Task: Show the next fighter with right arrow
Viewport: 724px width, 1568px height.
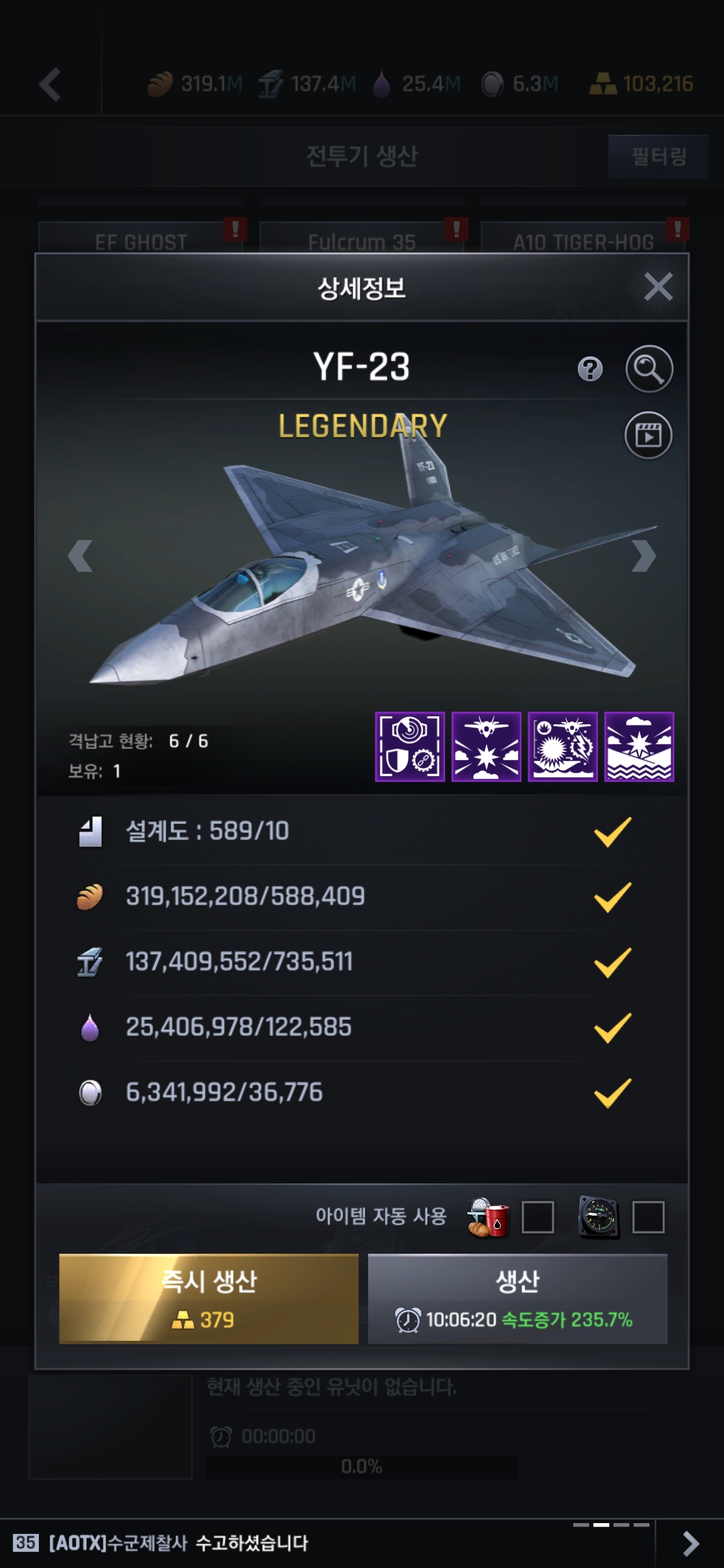Action: coord(644,556)
